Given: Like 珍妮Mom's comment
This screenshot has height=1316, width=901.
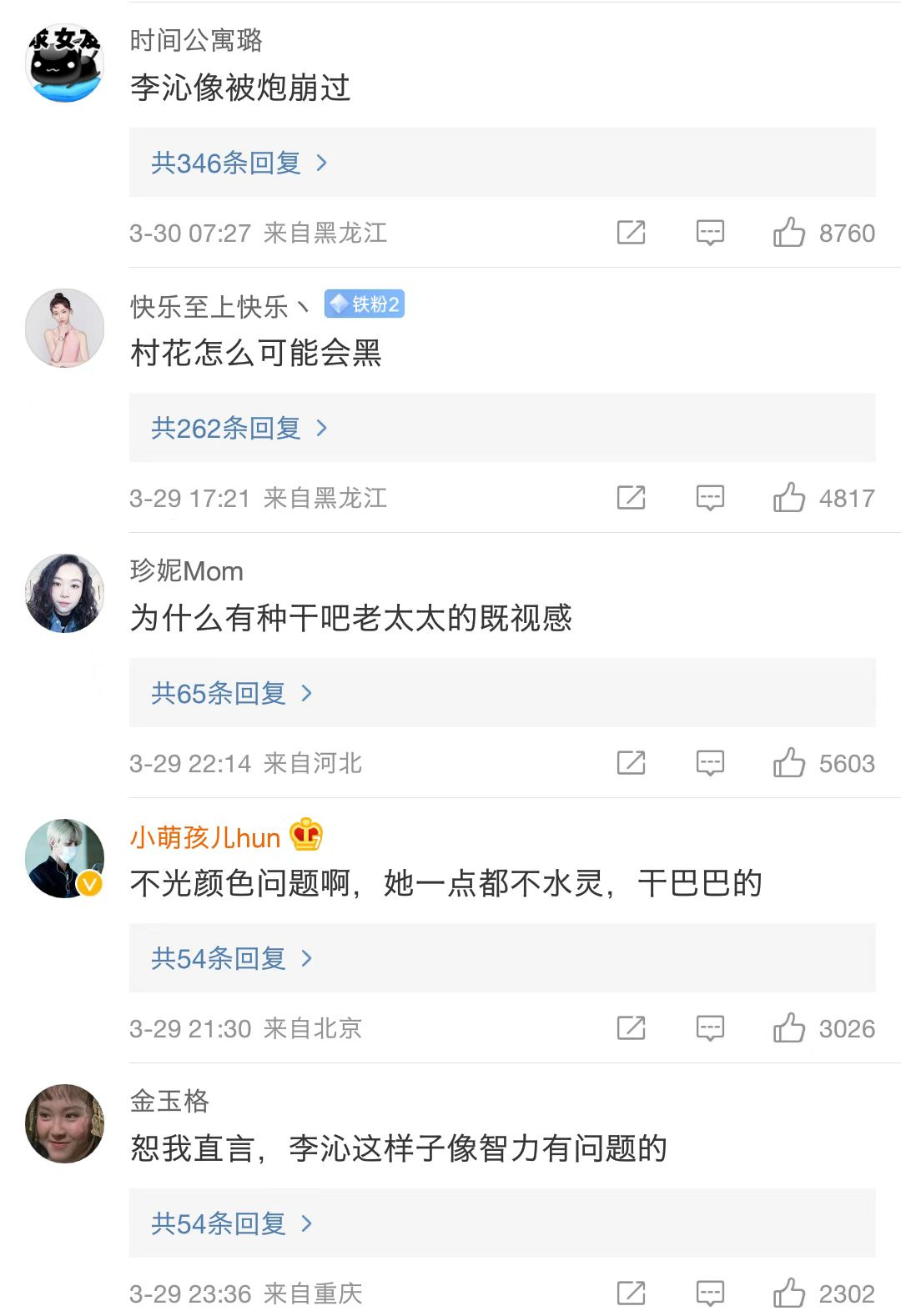Looking at the screenshot, I should pyautogui.click(x=788, y=763).
